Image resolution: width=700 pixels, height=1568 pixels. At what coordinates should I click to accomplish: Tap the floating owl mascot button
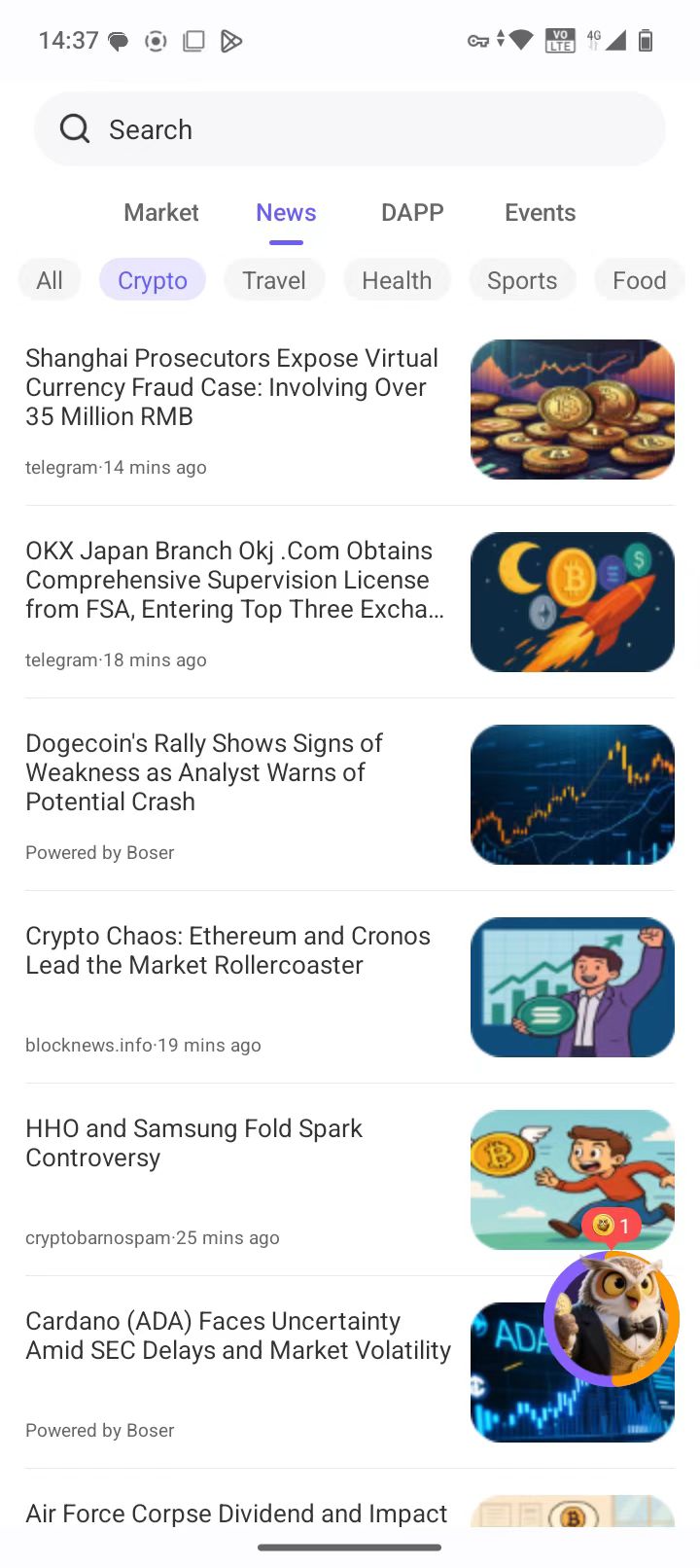pos(612,1318)
